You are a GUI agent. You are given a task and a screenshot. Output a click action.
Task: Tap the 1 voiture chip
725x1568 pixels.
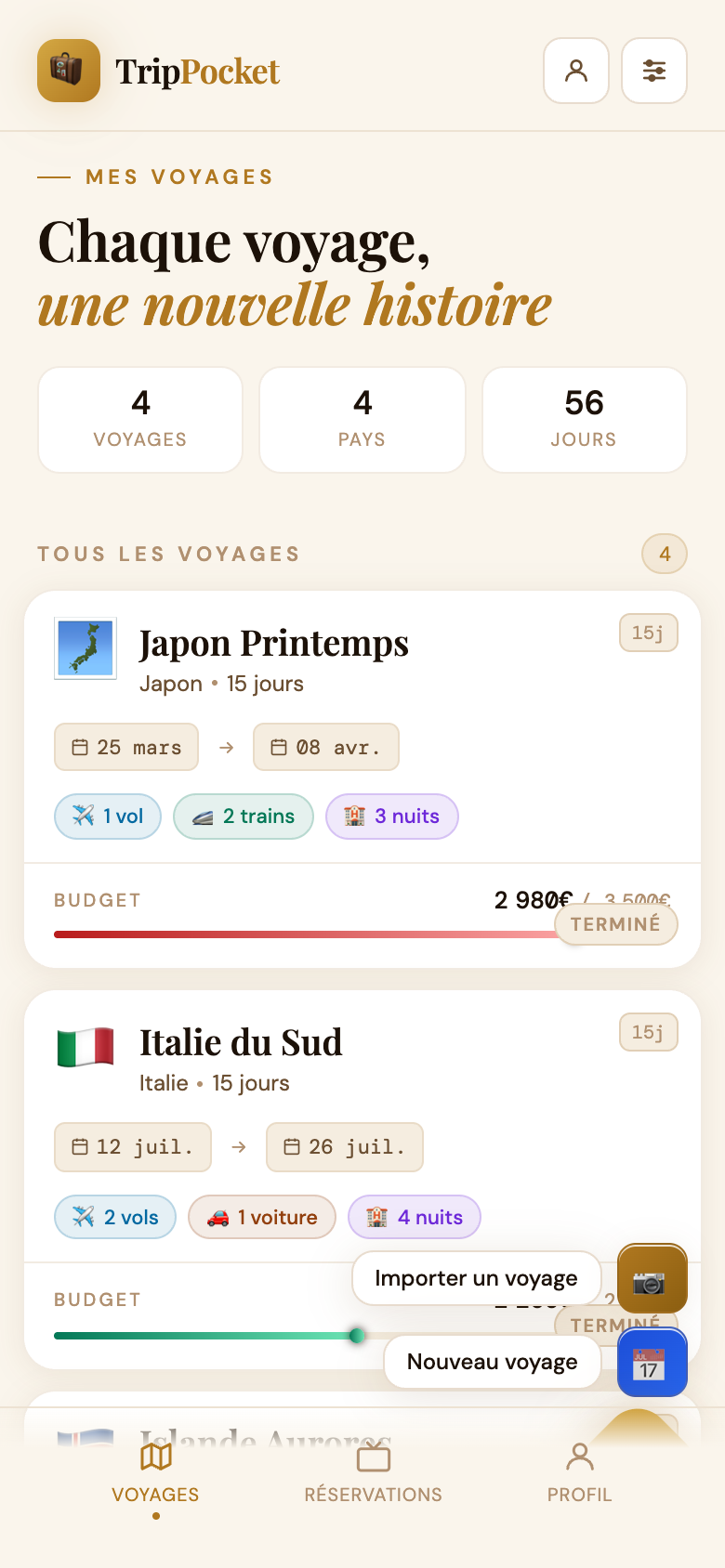[262, 1217]
